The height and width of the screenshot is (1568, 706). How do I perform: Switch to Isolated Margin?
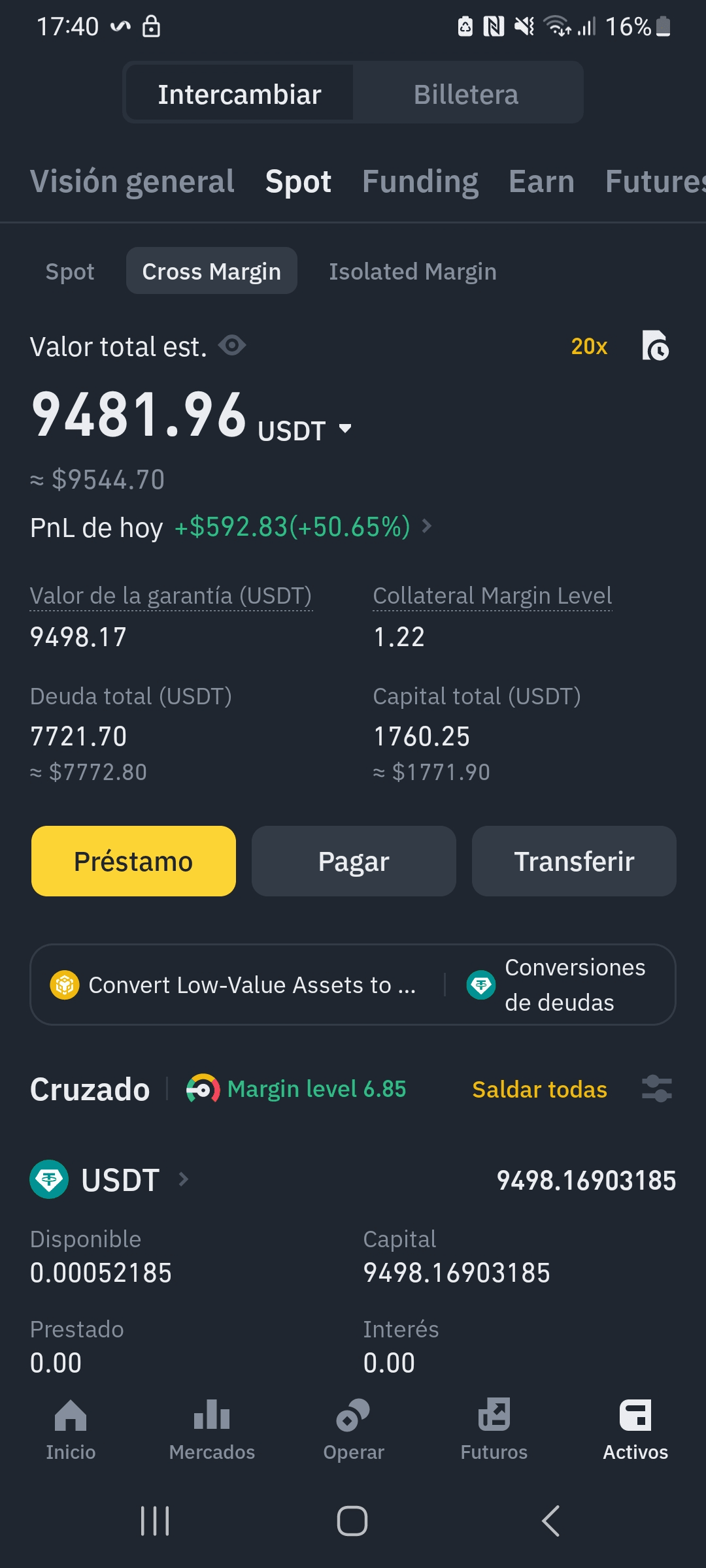(x=412, y=272)
